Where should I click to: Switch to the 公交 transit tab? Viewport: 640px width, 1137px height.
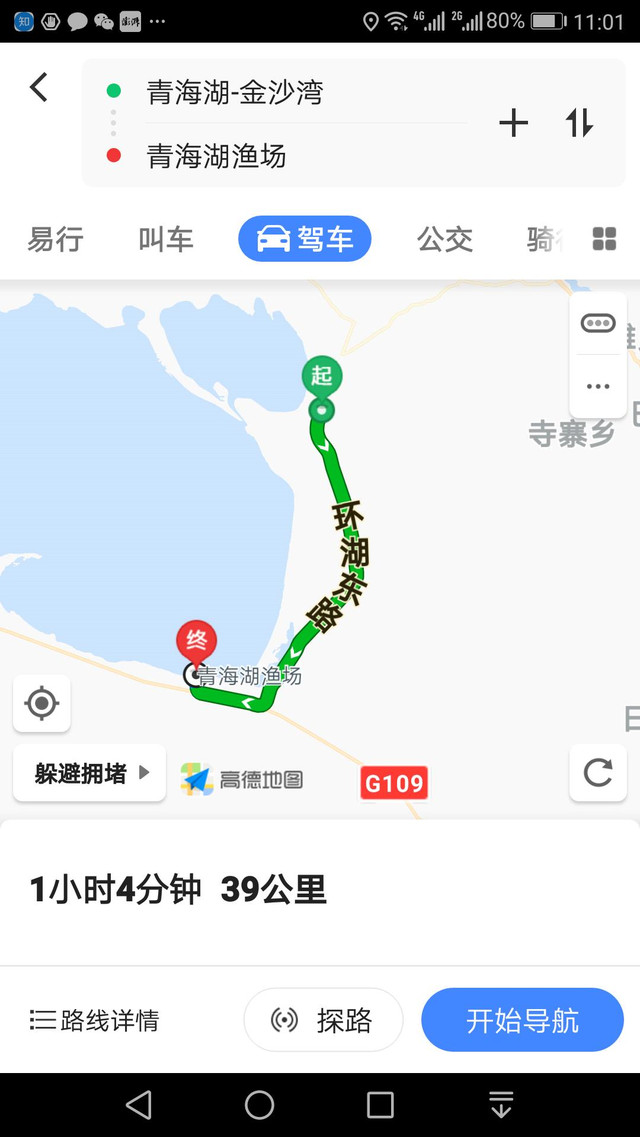pyautogui.click(x=445, y=239)
